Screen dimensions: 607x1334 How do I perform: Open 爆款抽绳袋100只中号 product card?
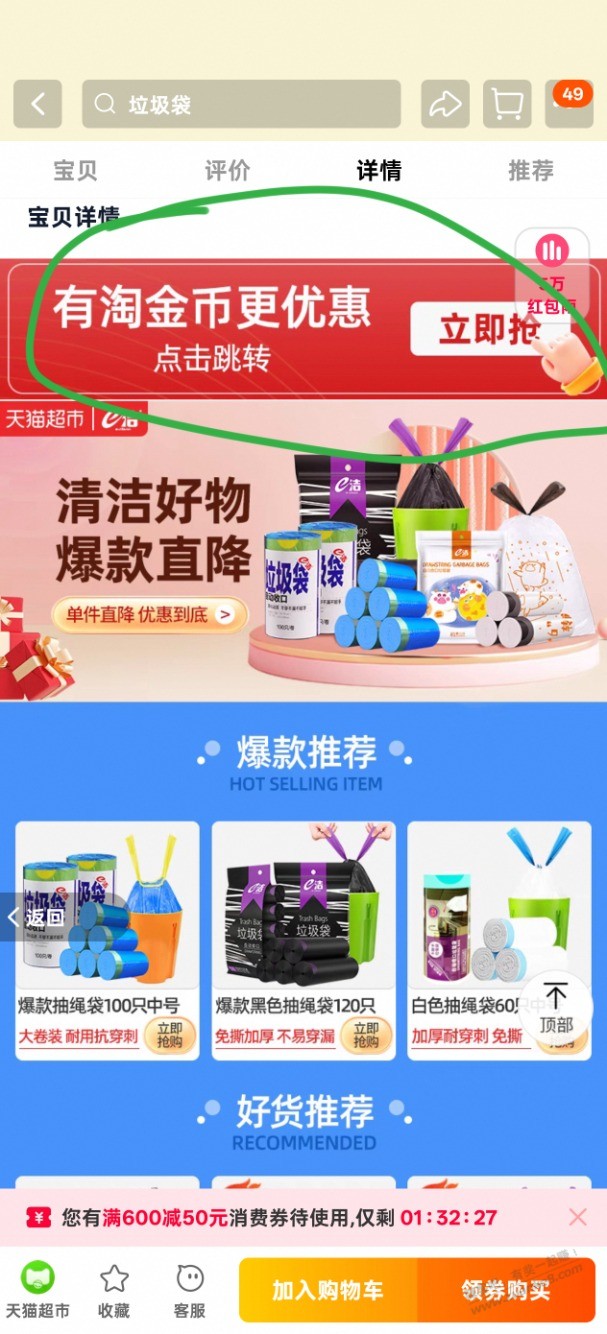(107, 940)
